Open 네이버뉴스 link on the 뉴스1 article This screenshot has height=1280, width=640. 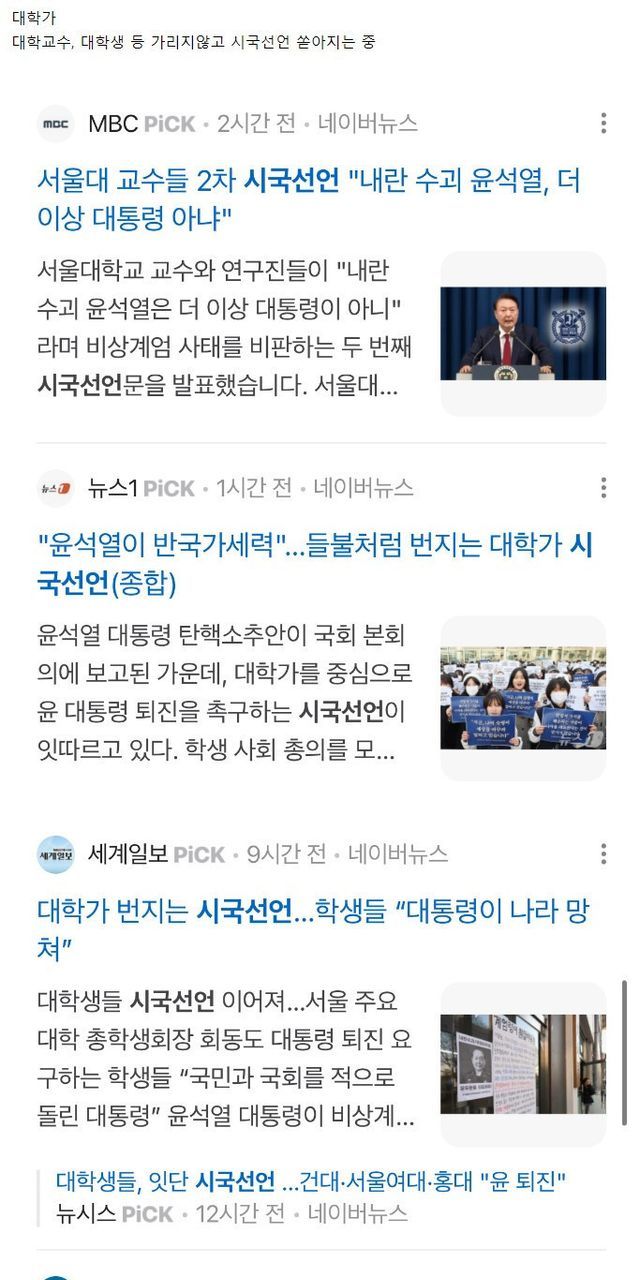[363, 488]
